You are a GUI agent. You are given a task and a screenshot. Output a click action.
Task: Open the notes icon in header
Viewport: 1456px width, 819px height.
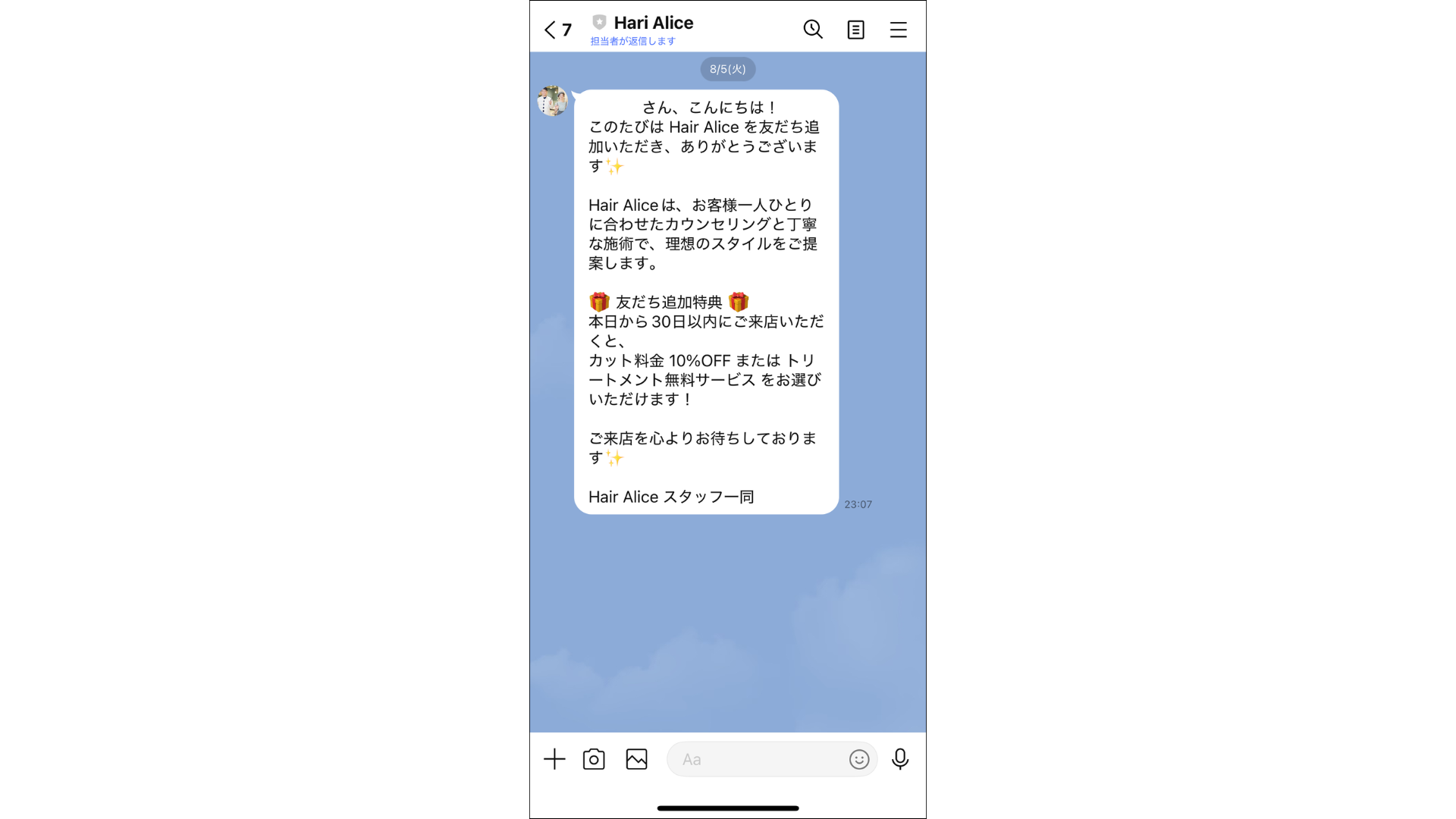855,30
